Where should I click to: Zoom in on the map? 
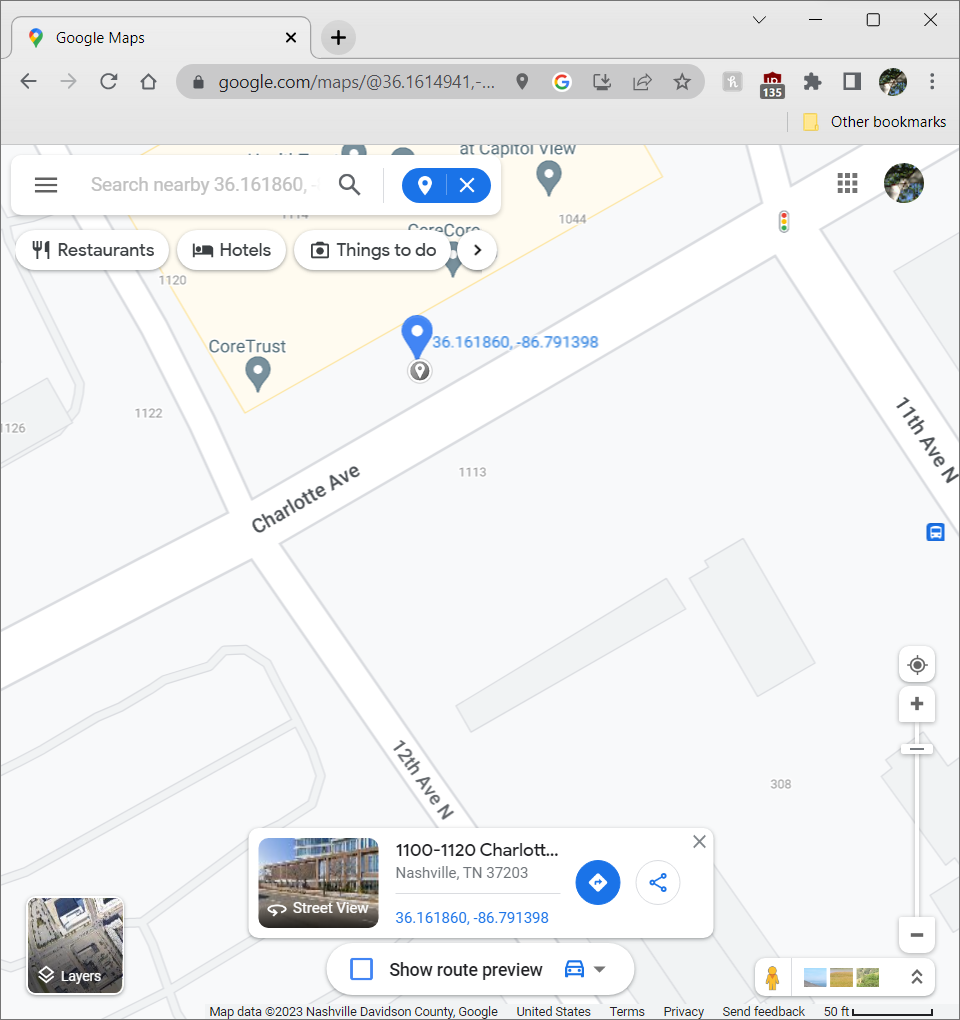pos(916,705)
